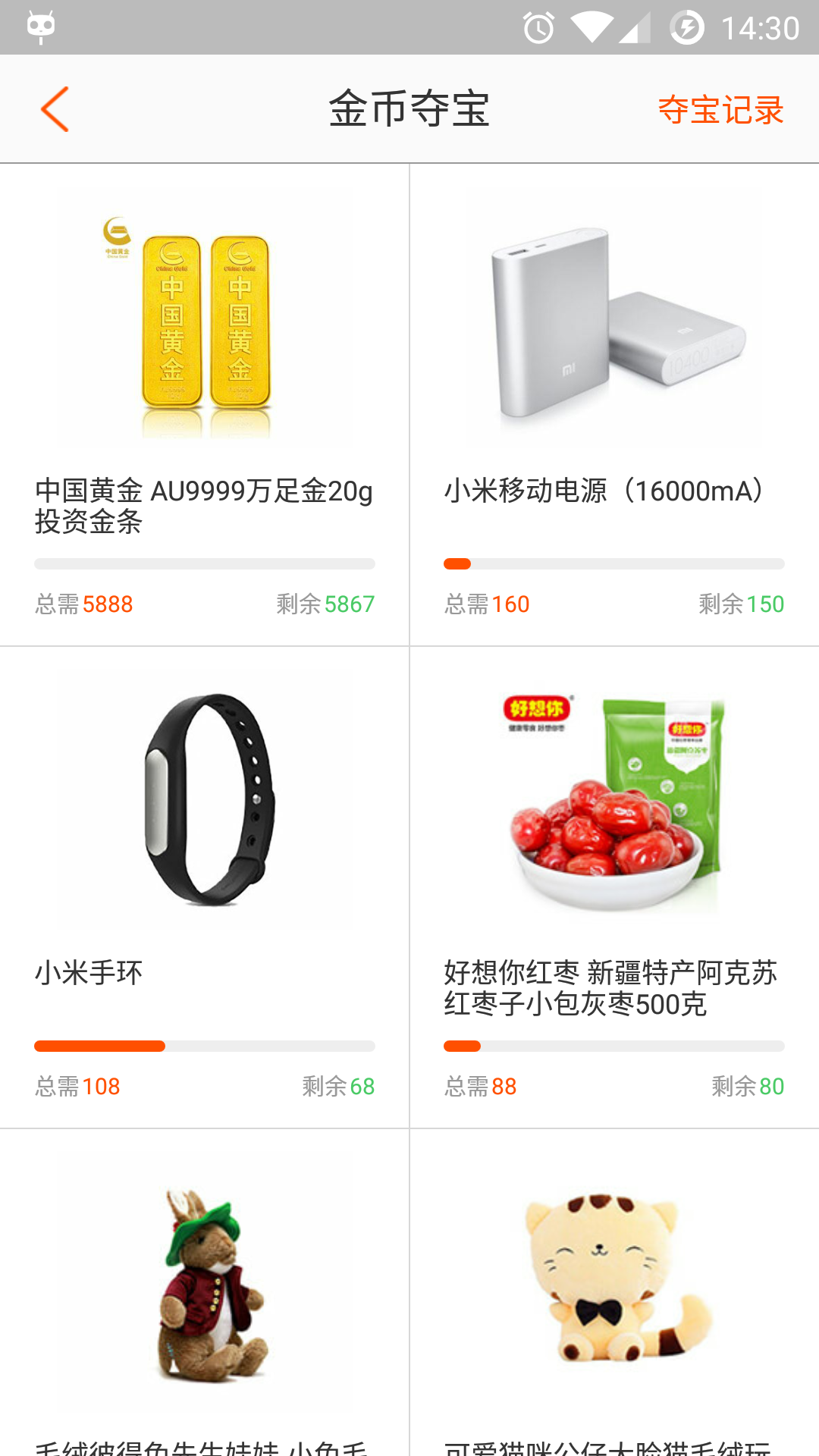
Task: Tap 剩余 5867 remaining count for gold bars
Action: tap(326, 604)
